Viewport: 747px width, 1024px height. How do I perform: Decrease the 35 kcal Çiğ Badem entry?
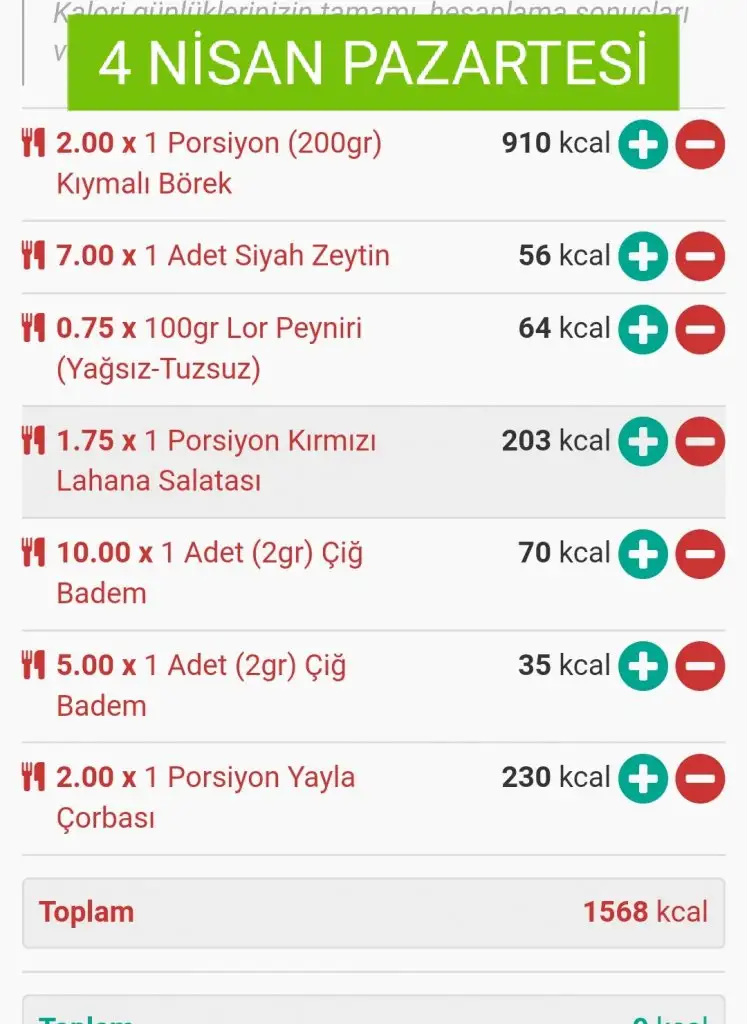coord(700,666)
